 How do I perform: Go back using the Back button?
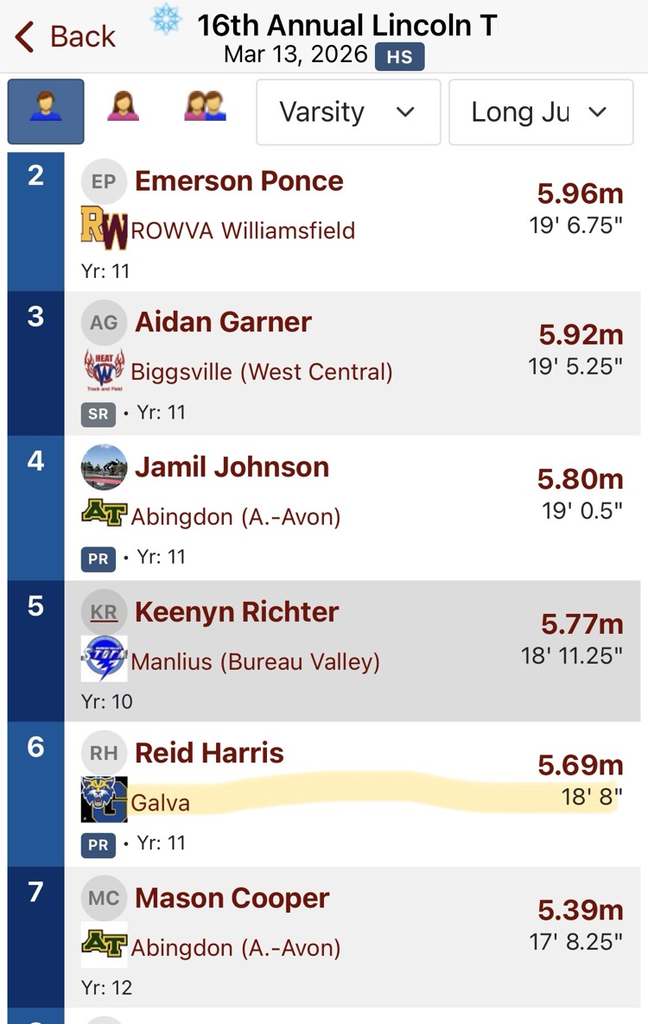pos(66,37)
